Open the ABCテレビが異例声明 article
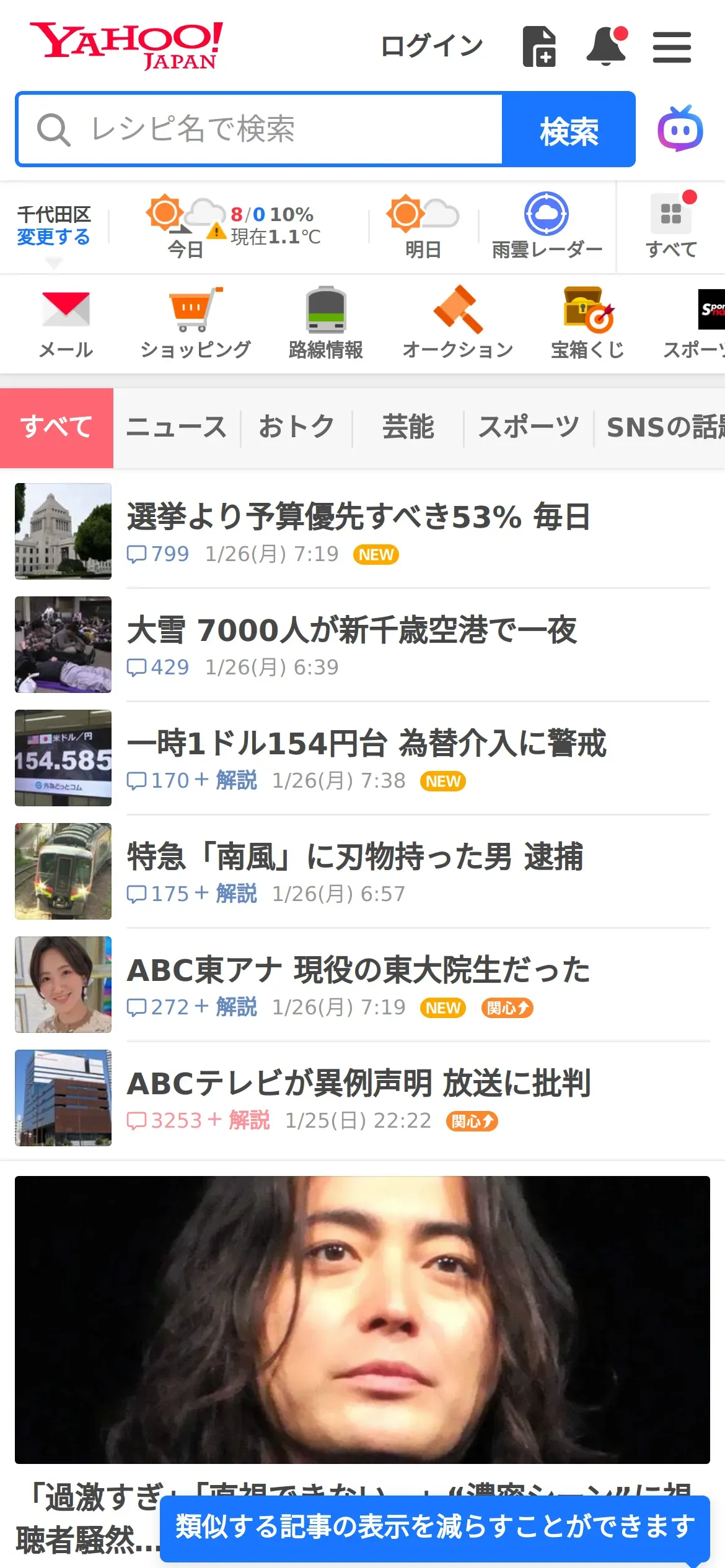The width and height of the screenshot is (725, 1568). [359, 1084]
